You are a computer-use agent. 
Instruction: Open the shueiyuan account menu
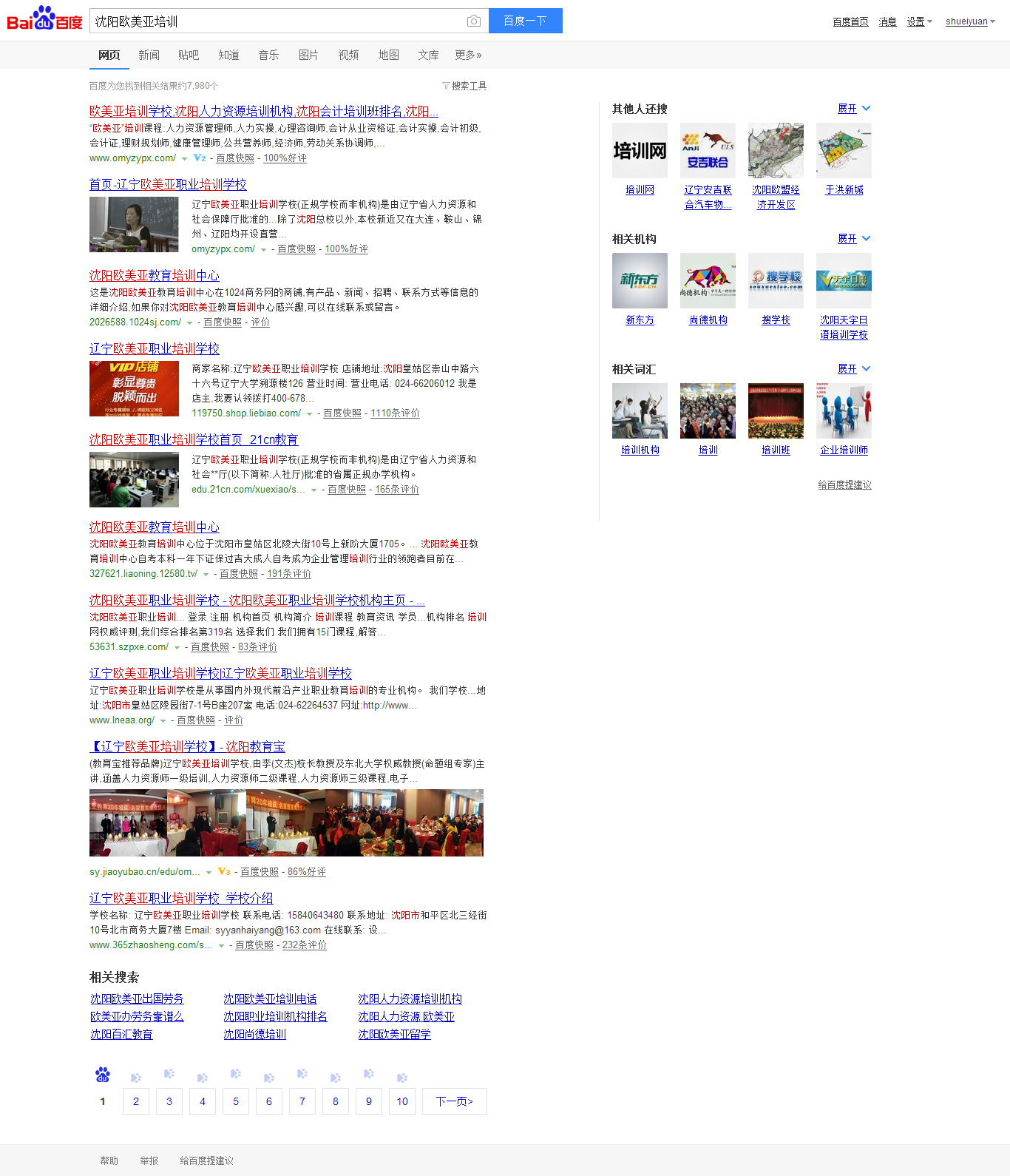pyautogui.click(x=969, y=21)
